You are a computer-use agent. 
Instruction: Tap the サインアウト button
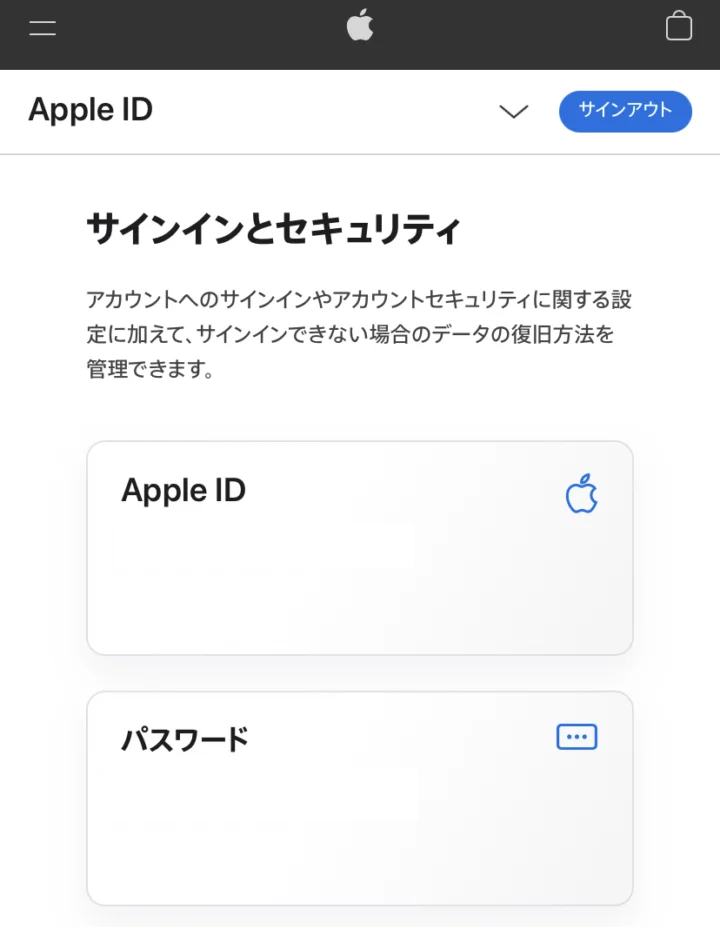pos(625,111)
